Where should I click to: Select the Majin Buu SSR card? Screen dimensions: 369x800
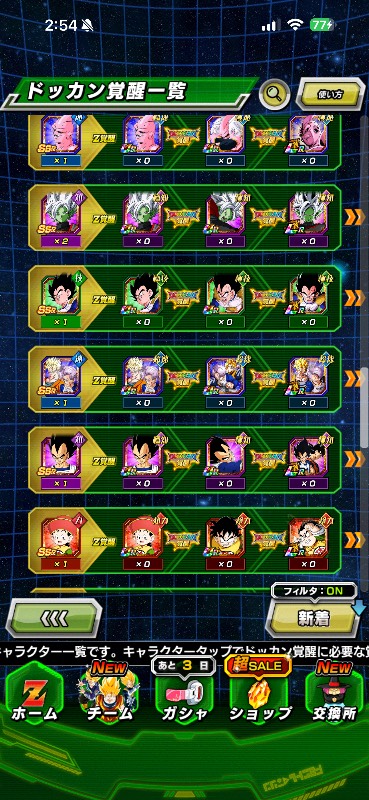[61, 140]
